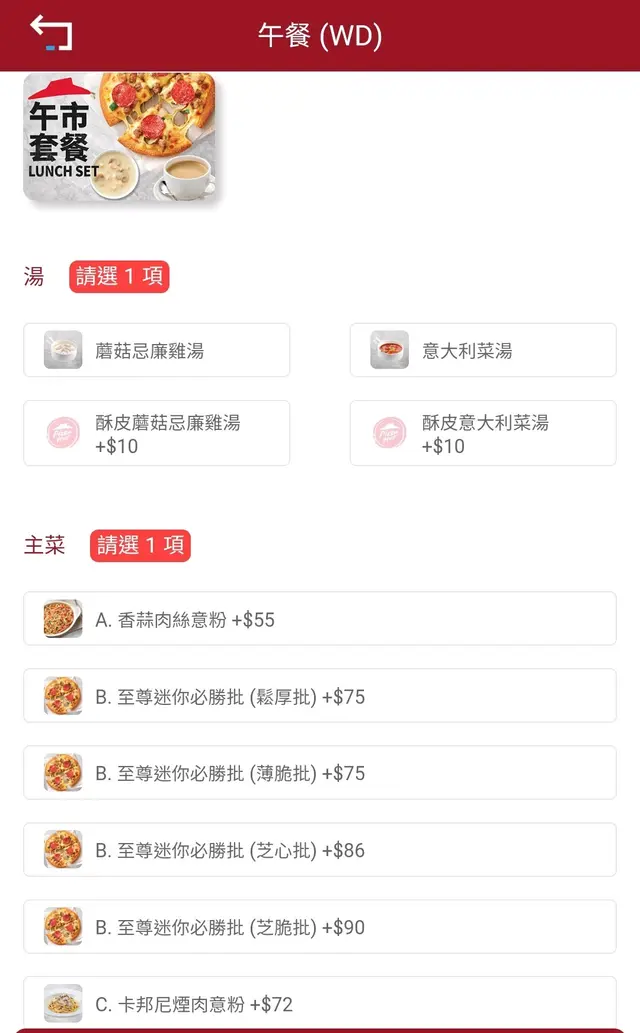The width and height of the screenshot is (640, 1033).
Task: Choose B. 至尊迷你必勝批 (芝心批) +$86
Action: click(x=319, y=850)
